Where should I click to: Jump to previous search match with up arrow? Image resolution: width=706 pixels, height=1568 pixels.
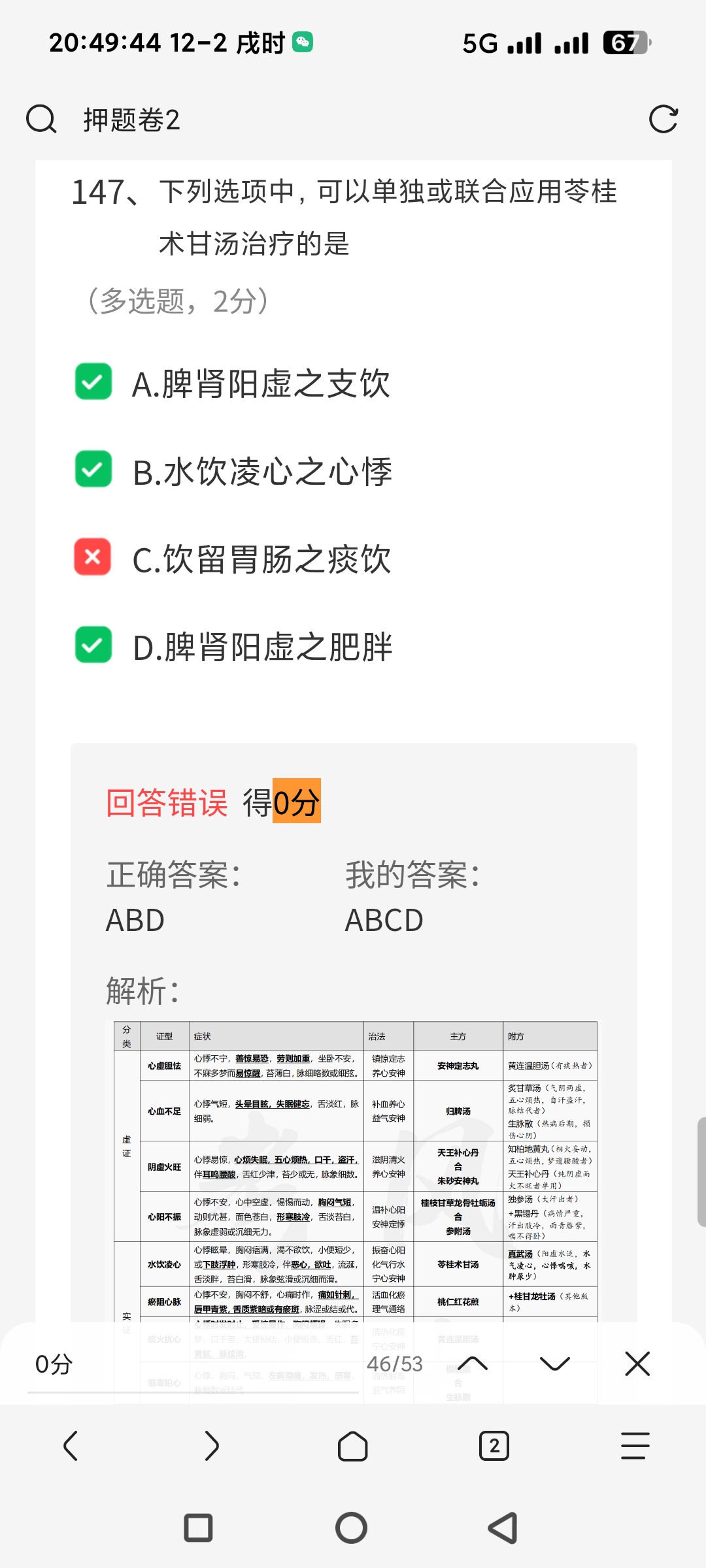[x=473, y=1364]
